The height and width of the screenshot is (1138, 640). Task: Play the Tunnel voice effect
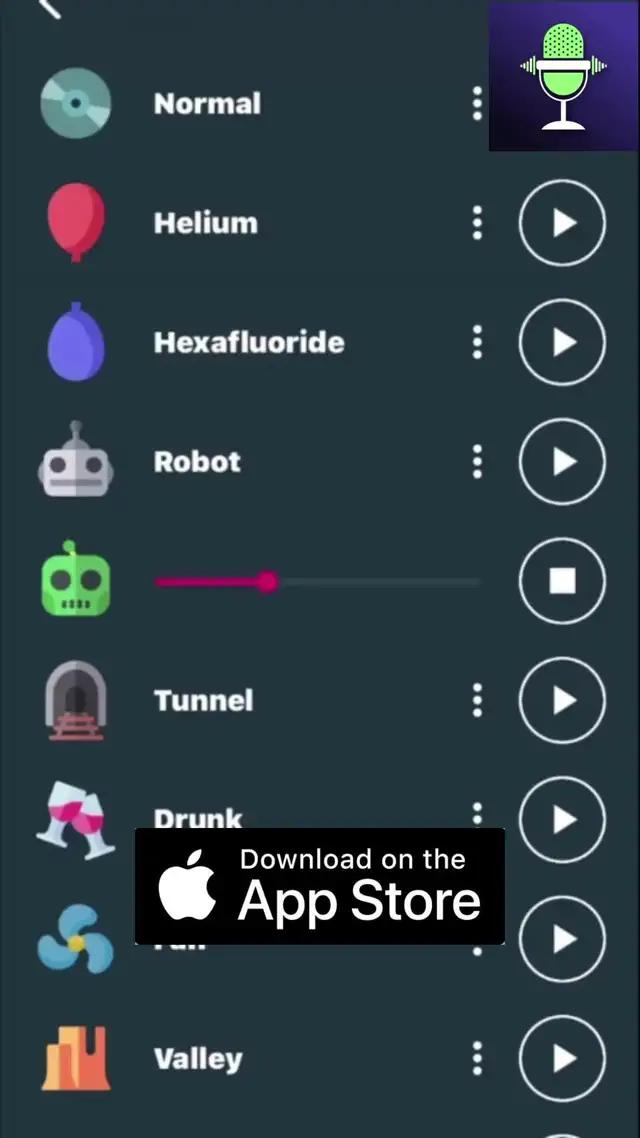562,700
